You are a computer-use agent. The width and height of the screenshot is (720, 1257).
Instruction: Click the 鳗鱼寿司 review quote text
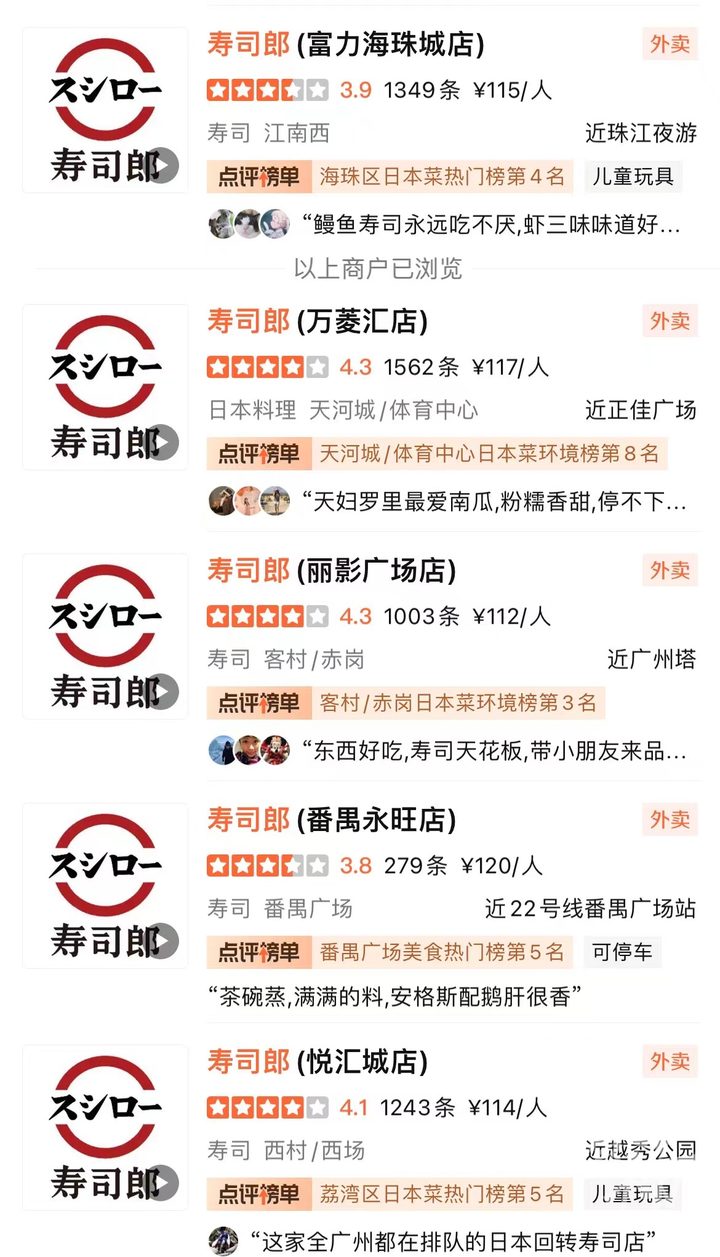tap(490, 226)
